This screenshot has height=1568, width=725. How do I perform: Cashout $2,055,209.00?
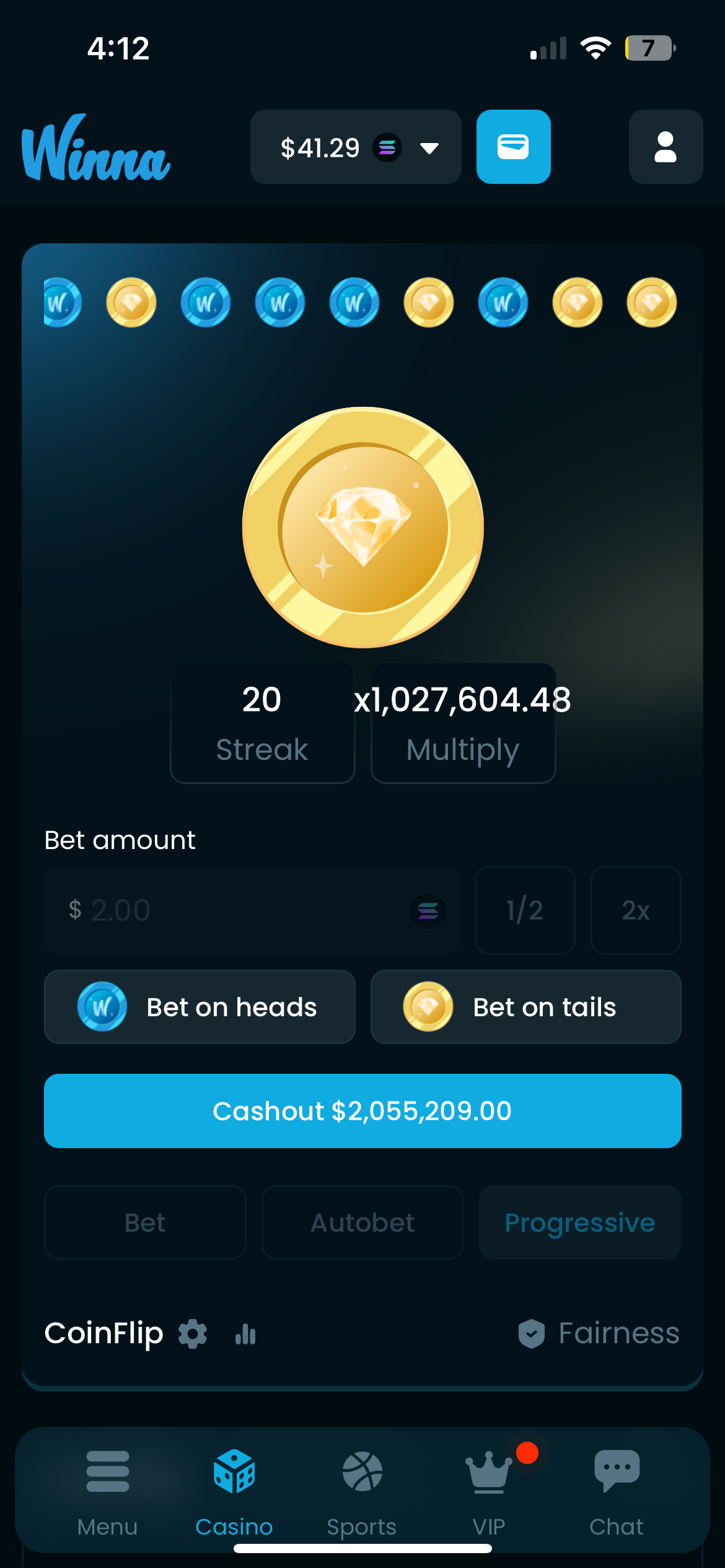(362, 1111)
